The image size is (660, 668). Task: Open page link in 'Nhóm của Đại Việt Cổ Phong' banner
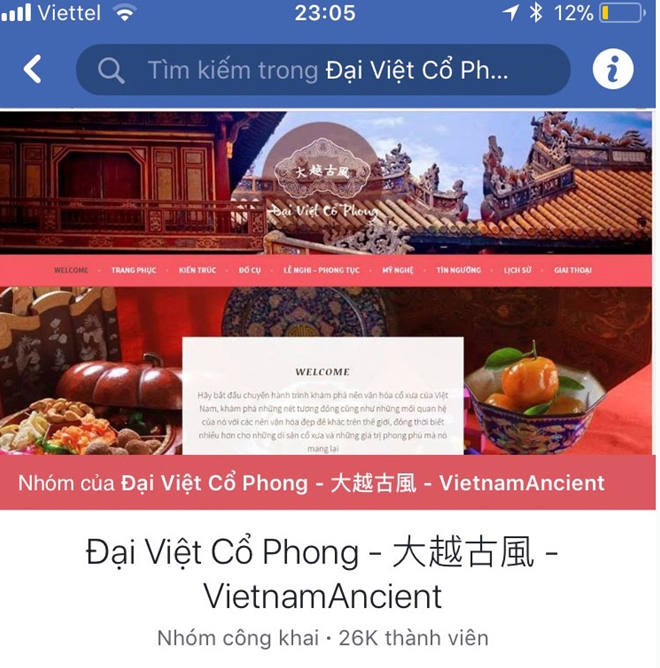tap(362, 484)
